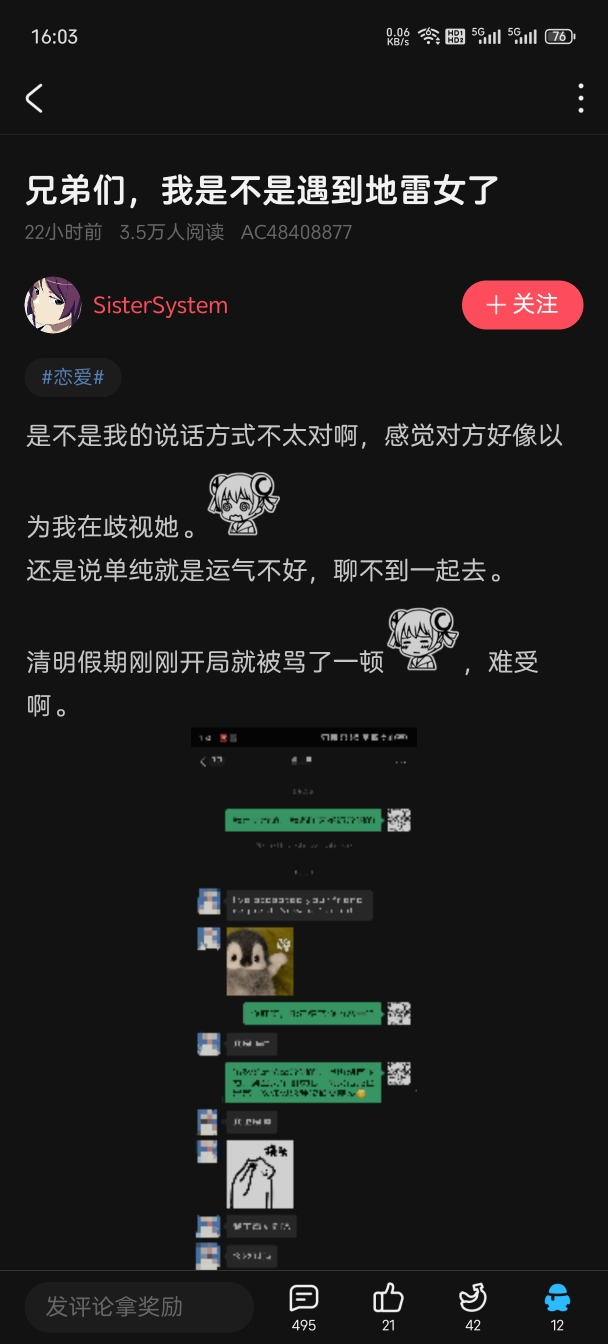This screenshot has height=1344, width=608.
Task: Tap the blue icon with 12 count
Action: click(x=557, y=1306)
